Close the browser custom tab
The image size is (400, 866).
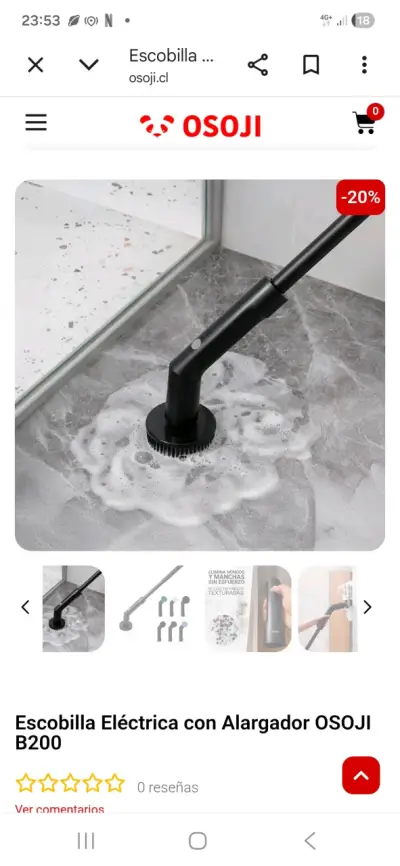click(35, 65)
